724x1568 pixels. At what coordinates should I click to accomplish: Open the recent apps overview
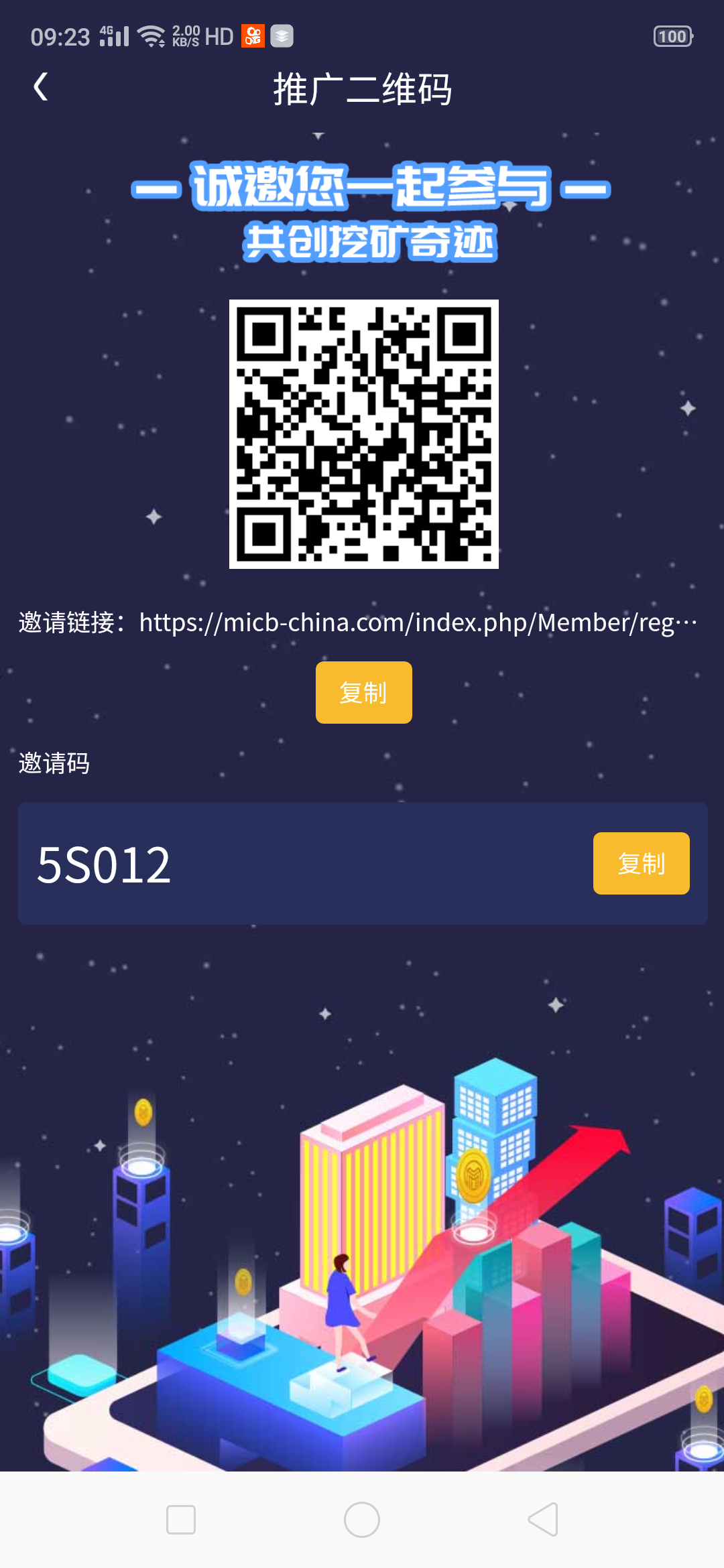point(181,1519)
